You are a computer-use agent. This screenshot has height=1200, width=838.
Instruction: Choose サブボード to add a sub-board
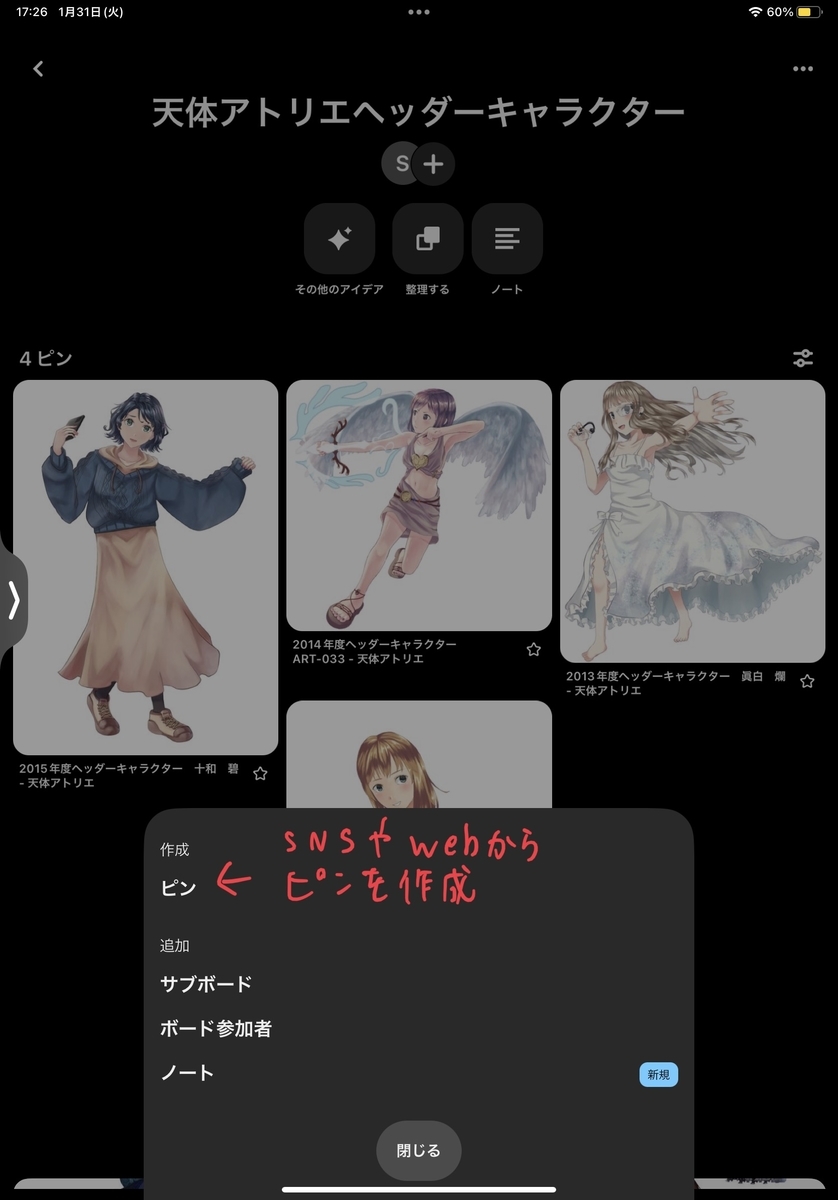pyautogui.click(x=206, y=984)
